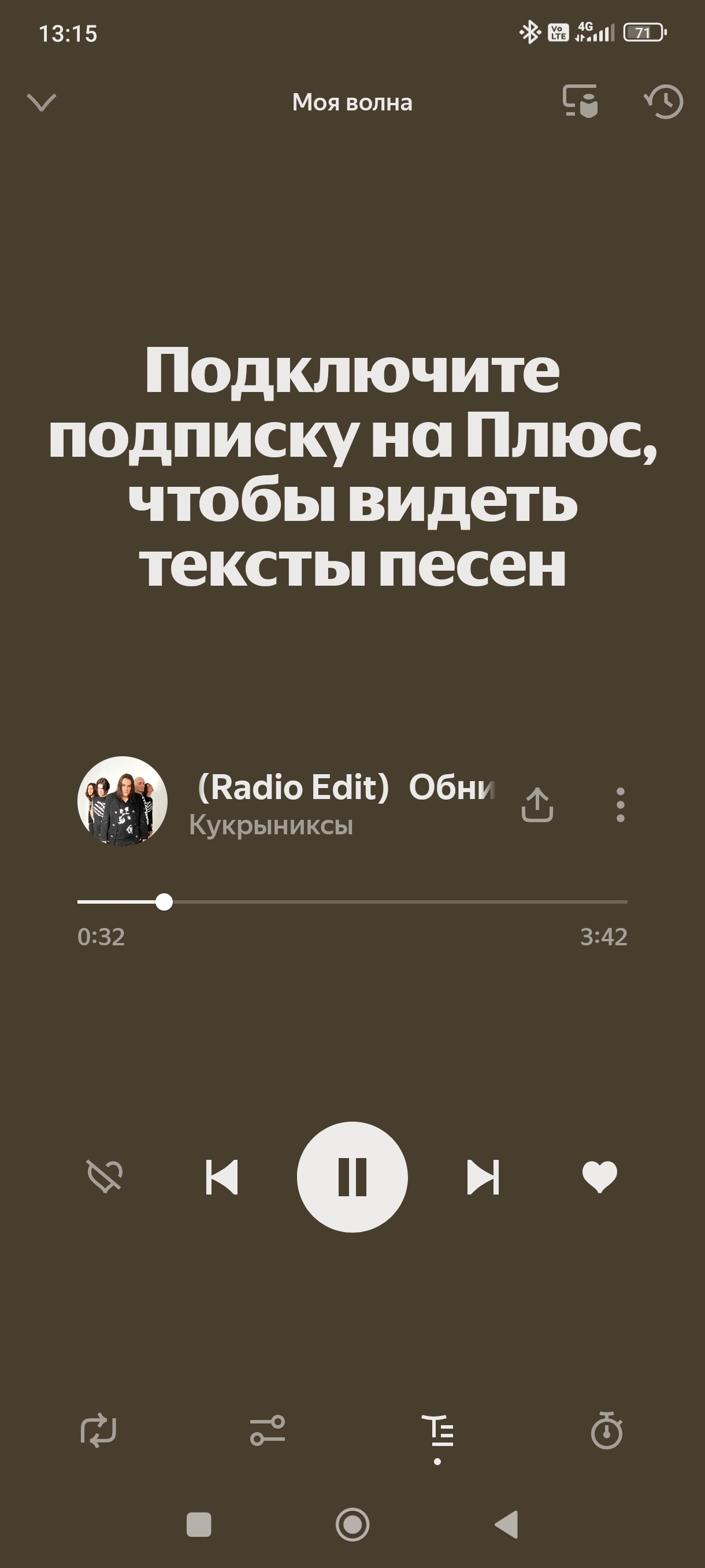Return to the home screen
The image size is (705, 1568).
coord(352,1524)
